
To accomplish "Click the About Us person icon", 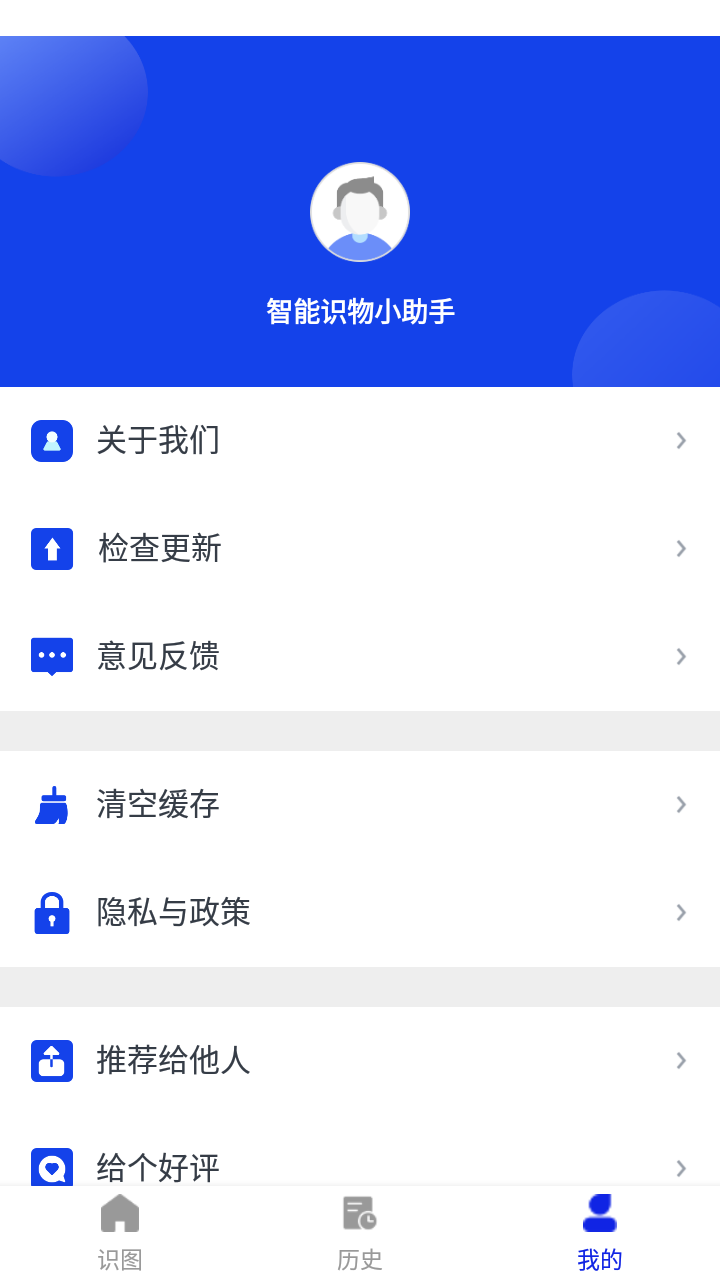I will coord(52,440).
